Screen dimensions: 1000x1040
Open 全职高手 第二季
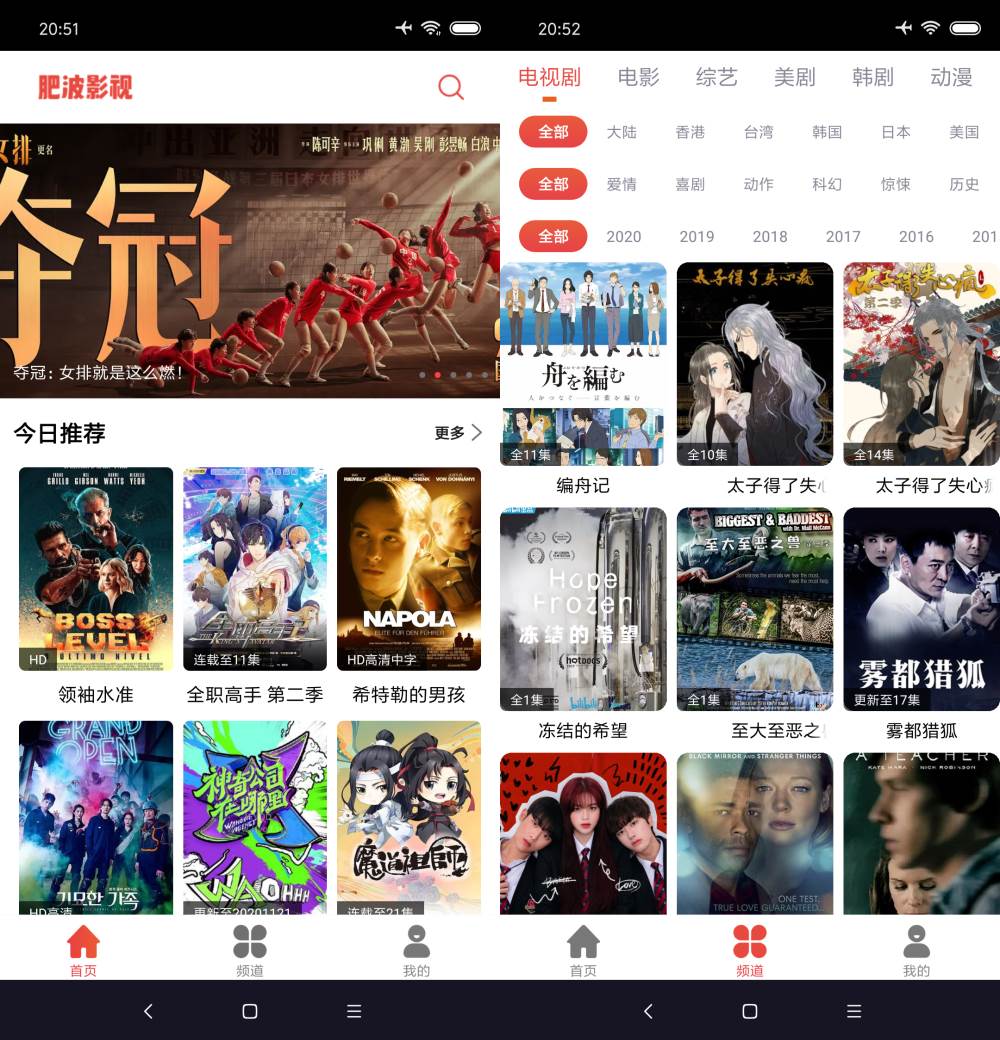coord(255,568)
